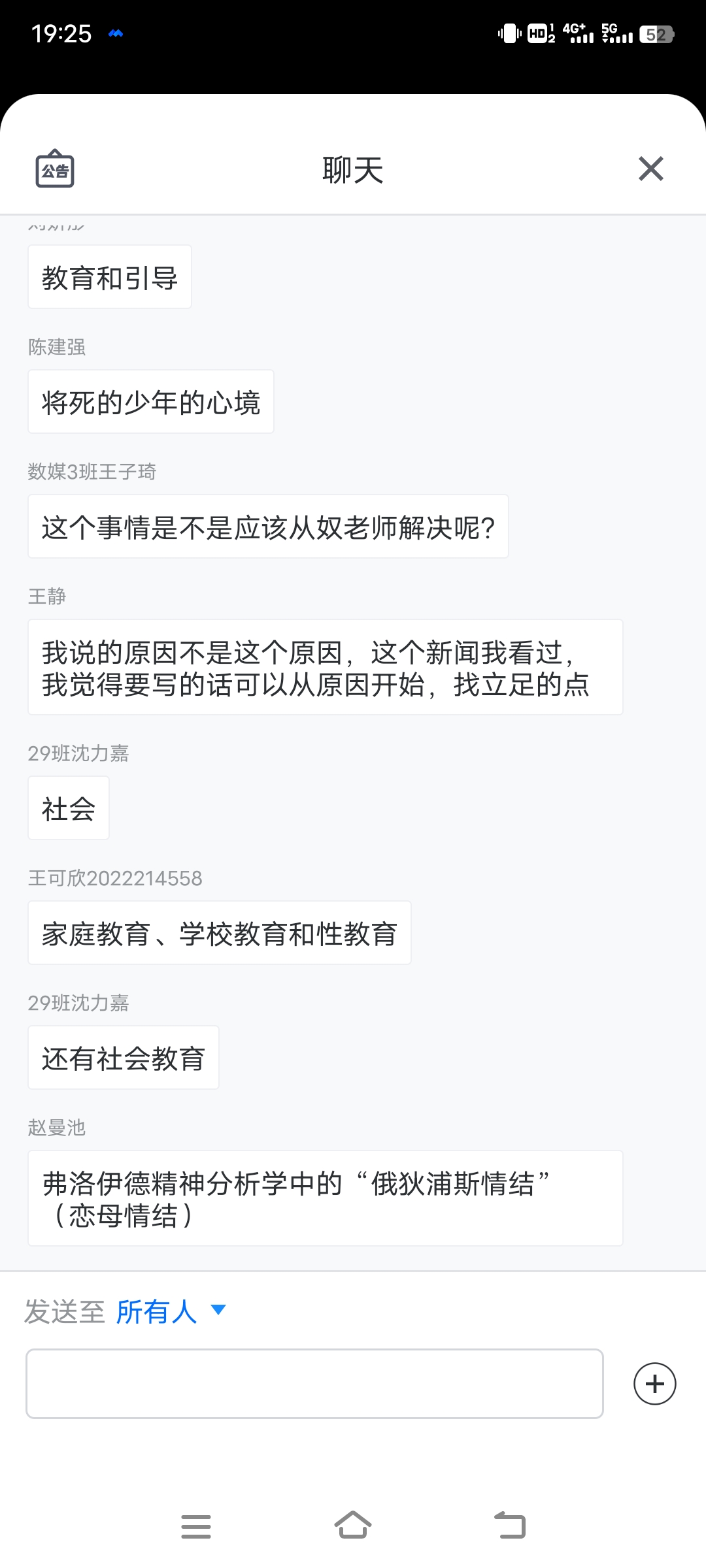Screen dimensions: 706x1568
Task: Open the 公告 announcement icon
Action: click(55, 169)
